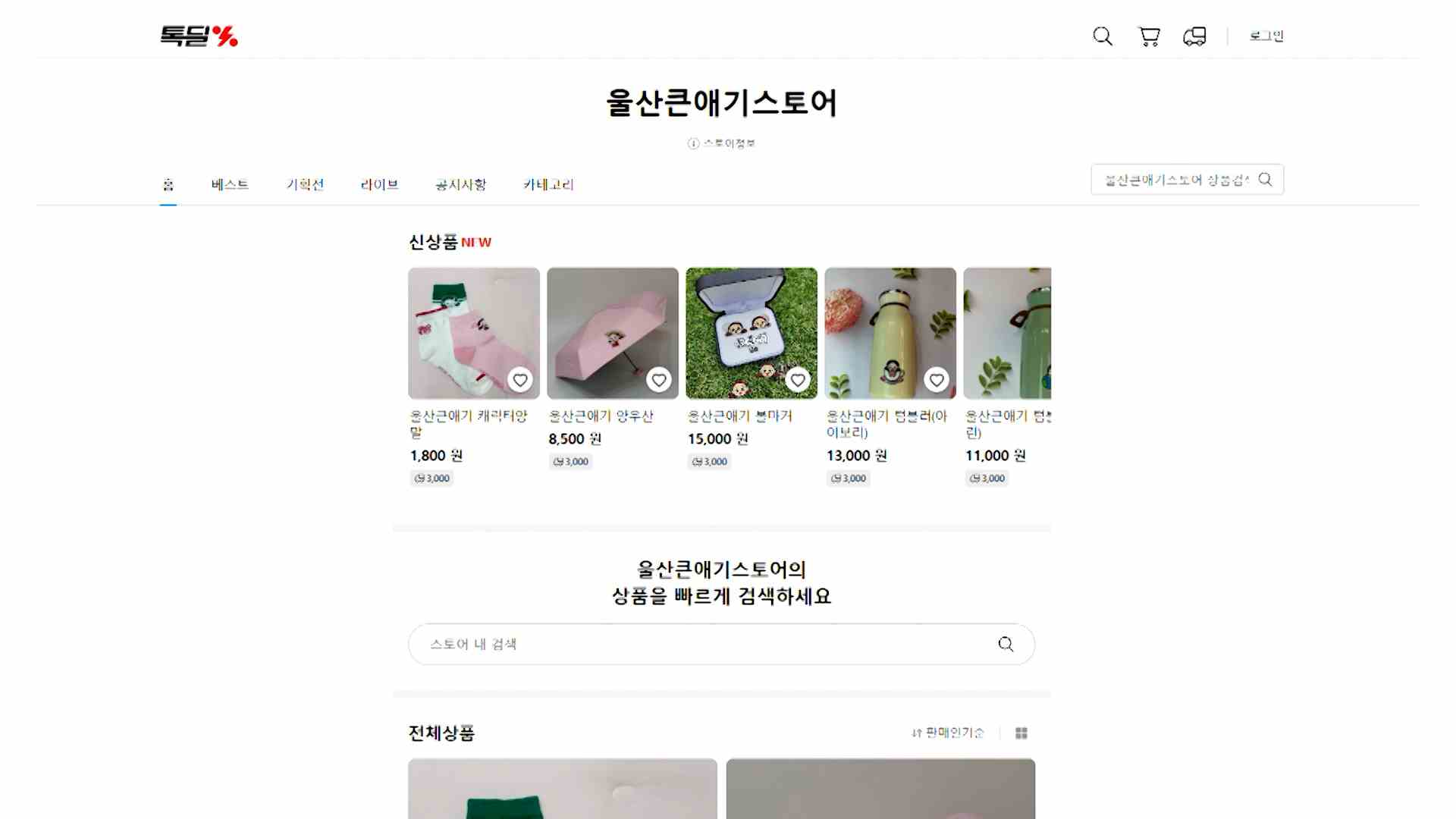Open the shopping cart
1456x819 pixels.
(1149, 36)
